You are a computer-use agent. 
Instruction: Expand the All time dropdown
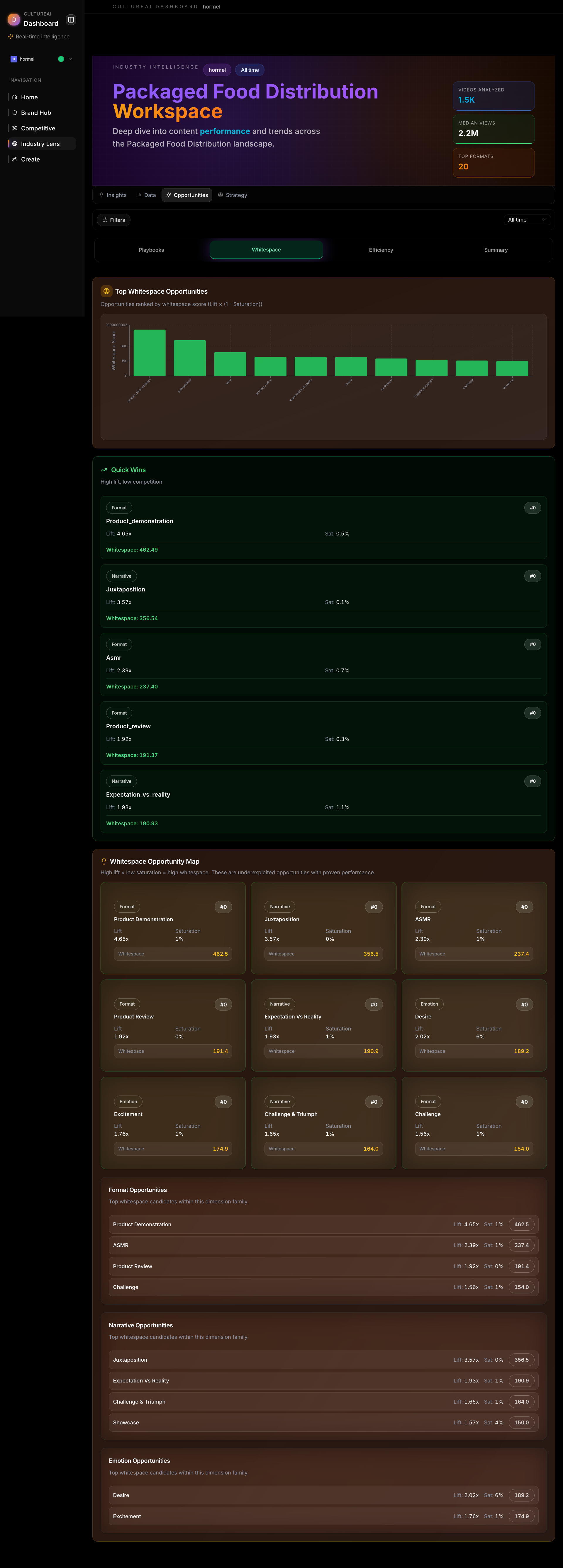pos(526,220)
